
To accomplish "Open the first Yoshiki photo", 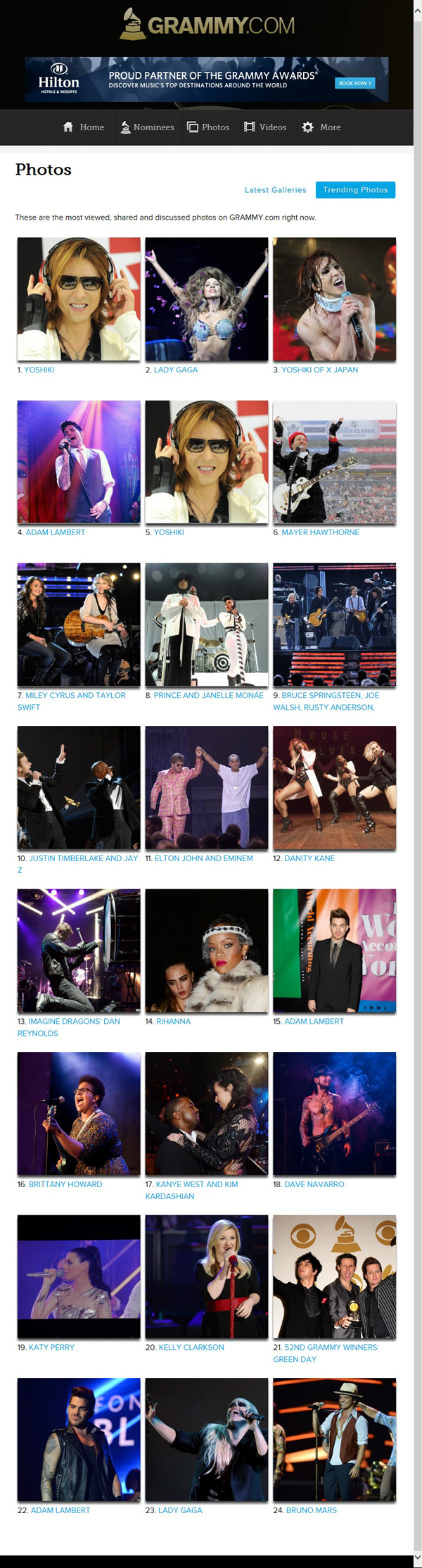I will (79, 299).
